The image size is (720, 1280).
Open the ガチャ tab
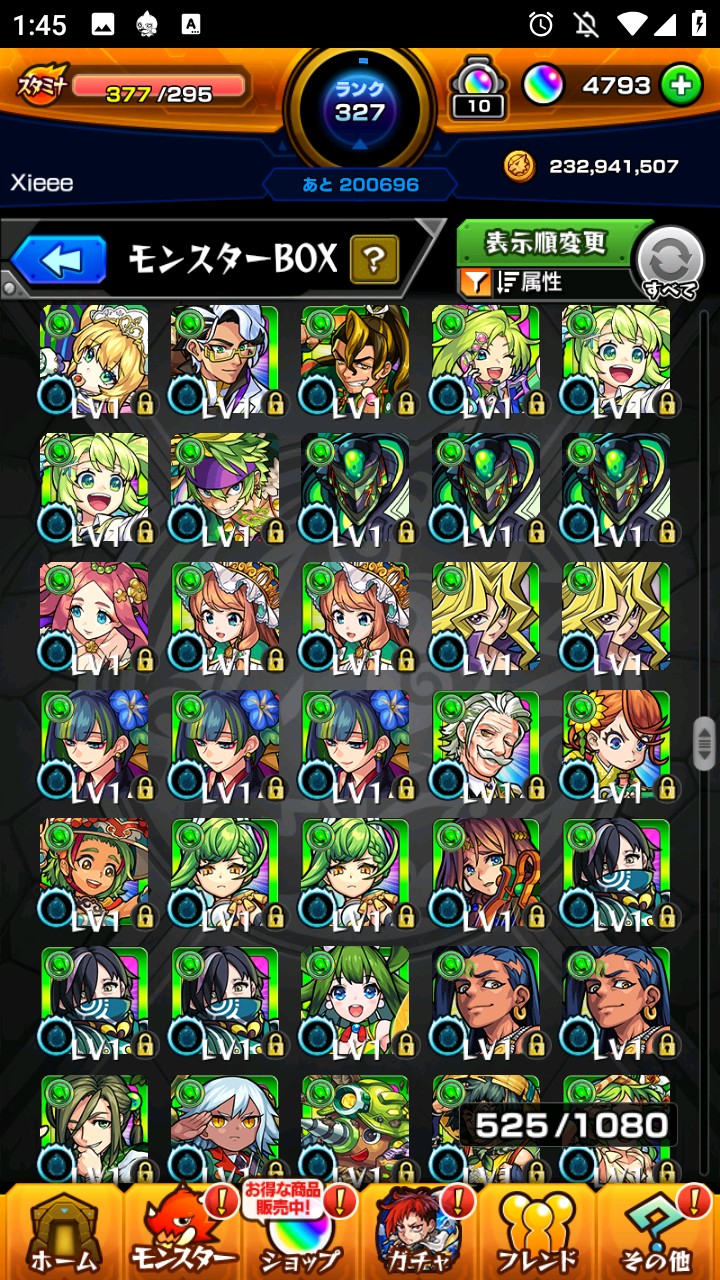(419, 1232)
